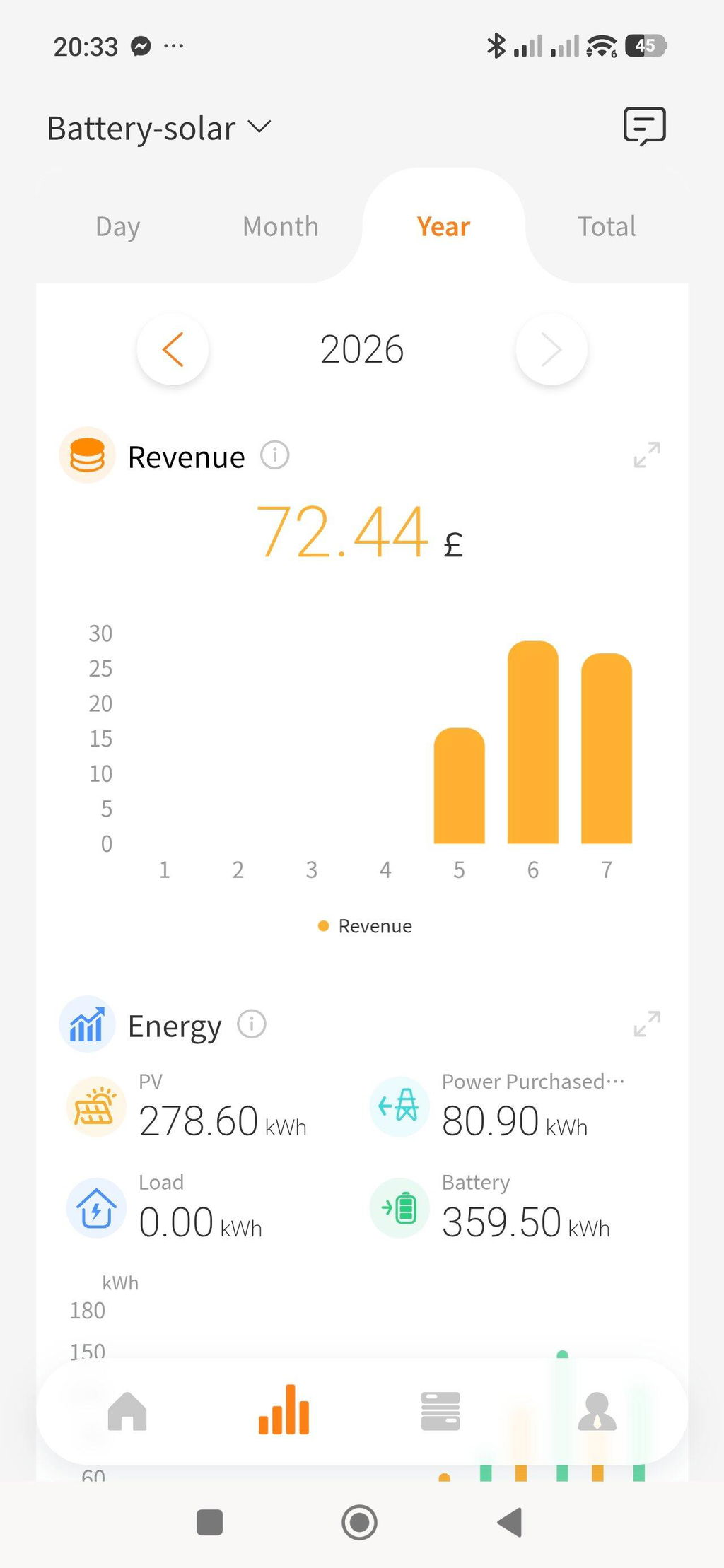Open the home tab in bottom navigation

tap(127, 1411)
